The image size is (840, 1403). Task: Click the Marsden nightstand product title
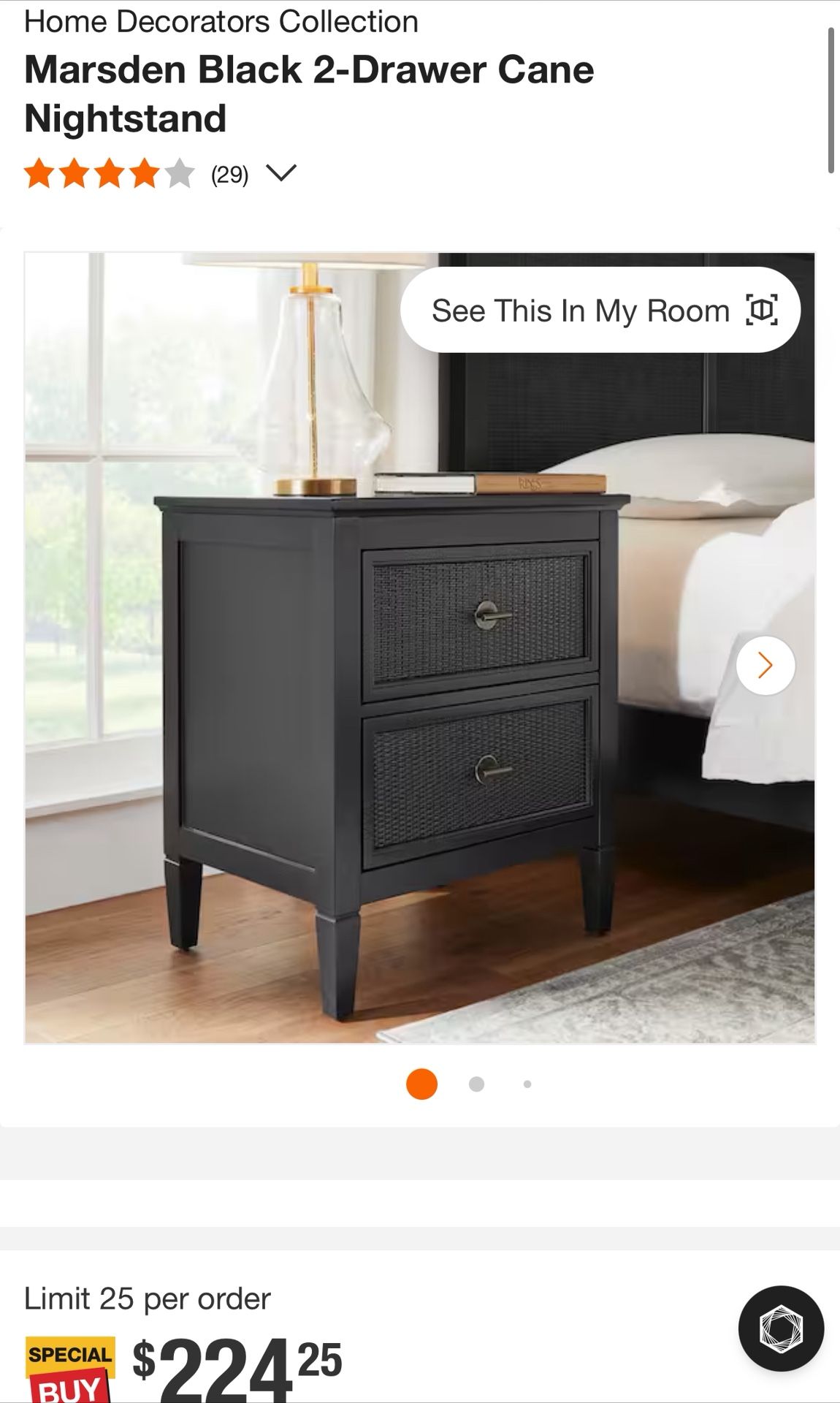(x=310, y=93)
